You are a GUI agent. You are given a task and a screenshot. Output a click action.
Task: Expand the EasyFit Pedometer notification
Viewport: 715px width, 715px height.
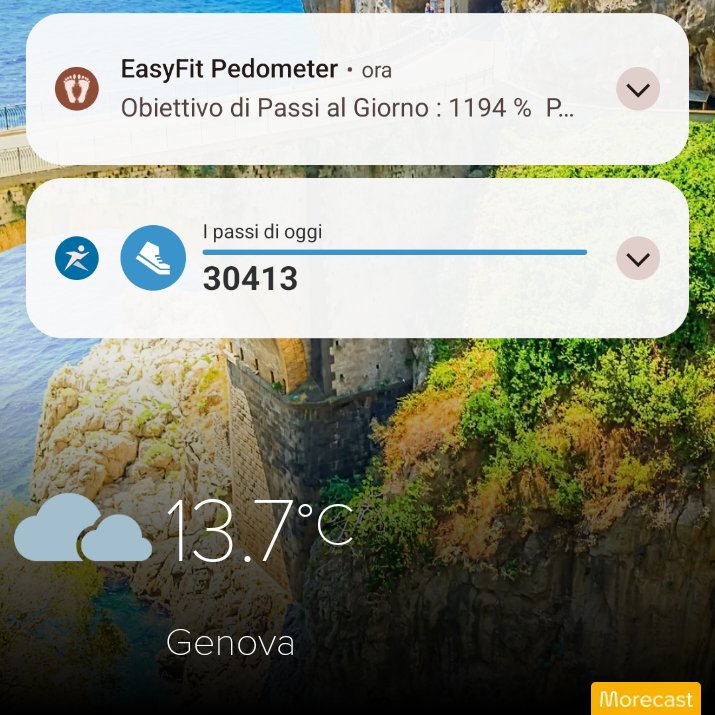(x=637, y=89)
